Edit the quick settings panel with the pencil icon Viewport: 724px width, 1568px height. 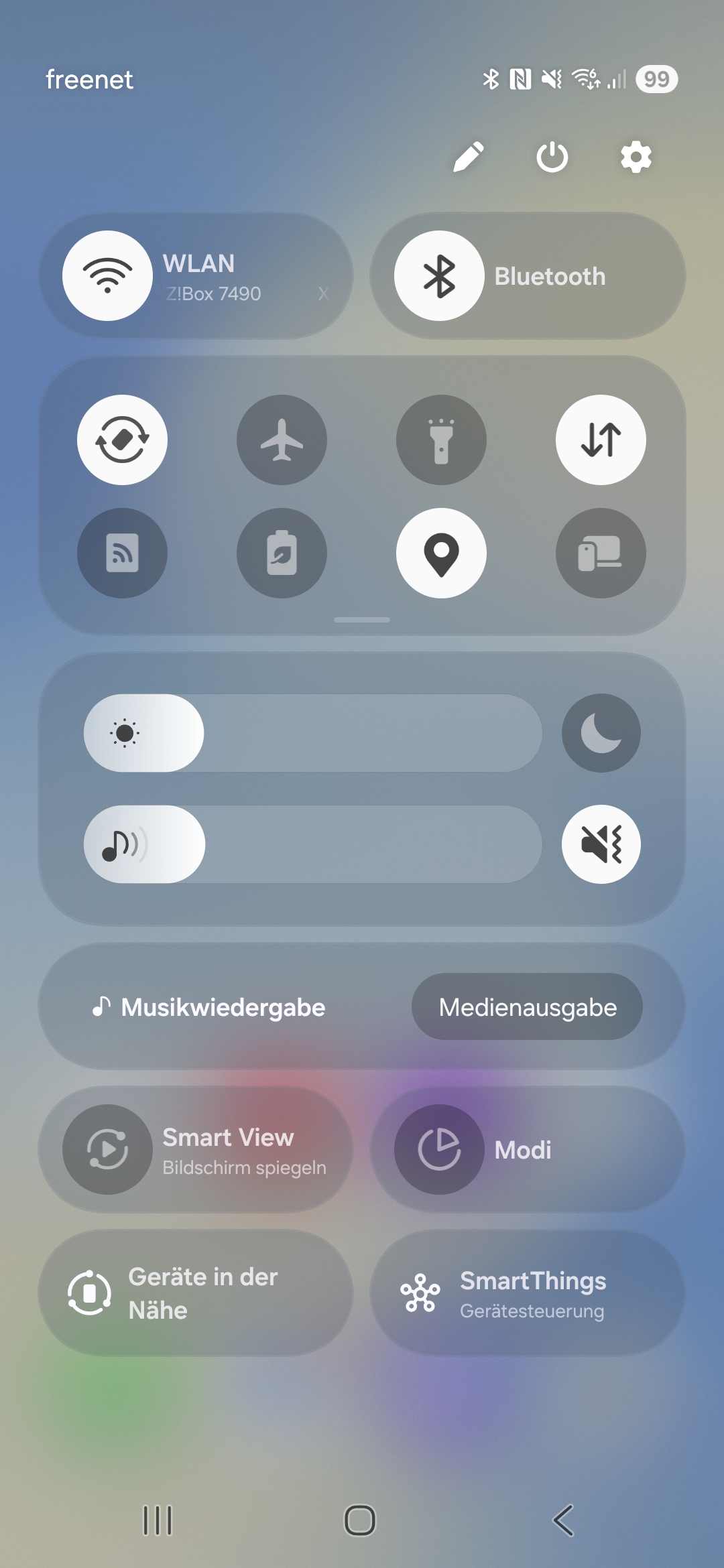coord(469,157)
